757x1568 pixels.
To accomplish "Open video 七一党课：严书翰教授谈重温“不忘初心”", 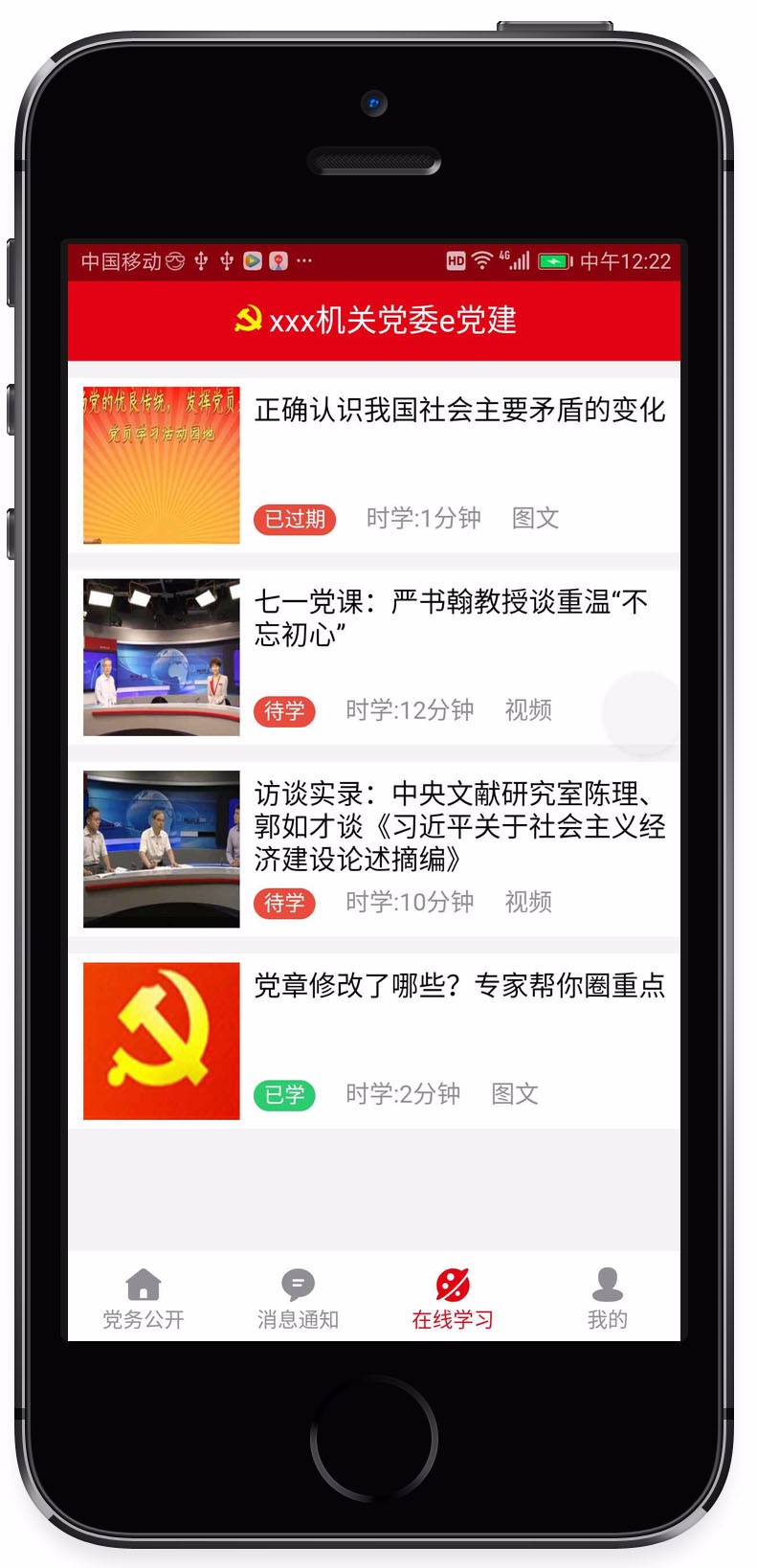I will 450,617.
